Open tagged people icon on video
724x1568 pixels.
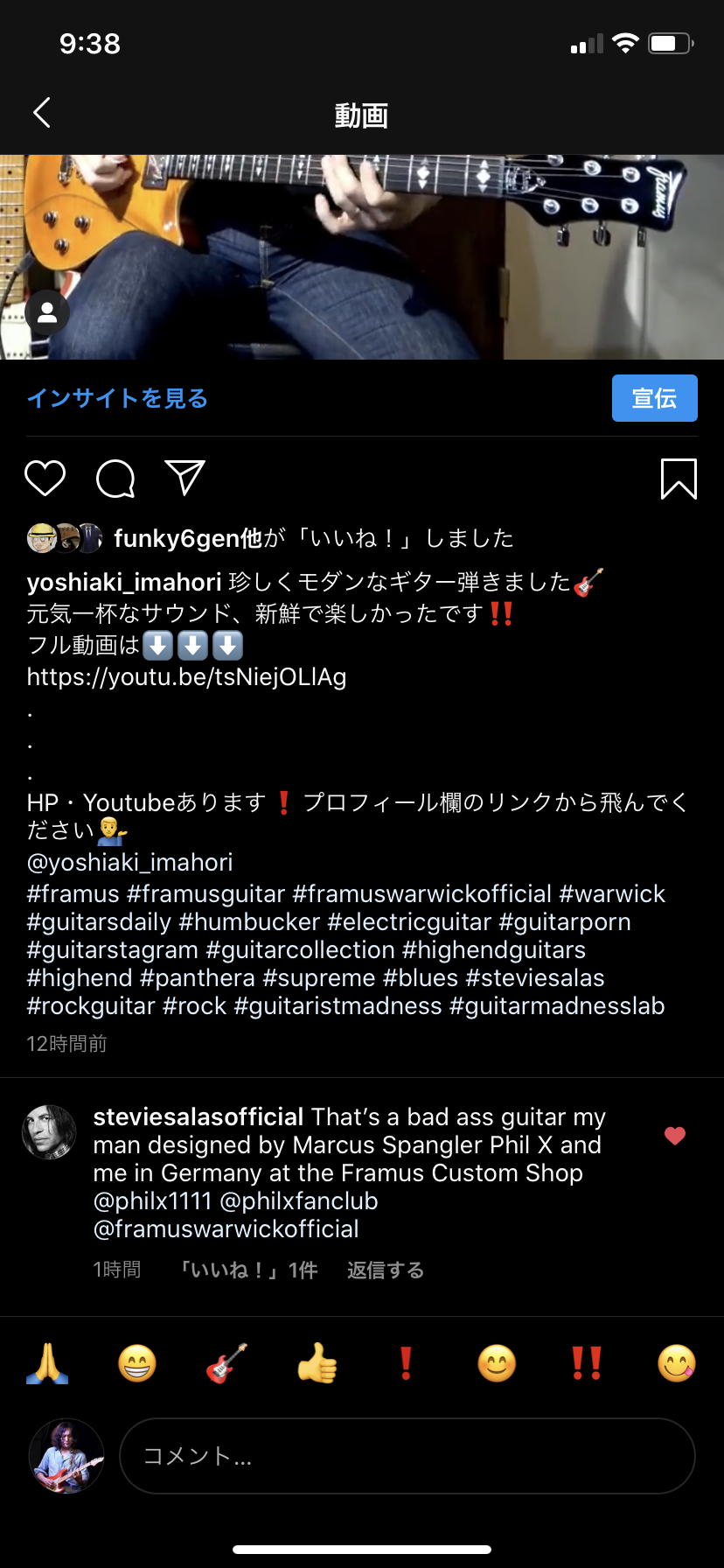click(47, 312)
